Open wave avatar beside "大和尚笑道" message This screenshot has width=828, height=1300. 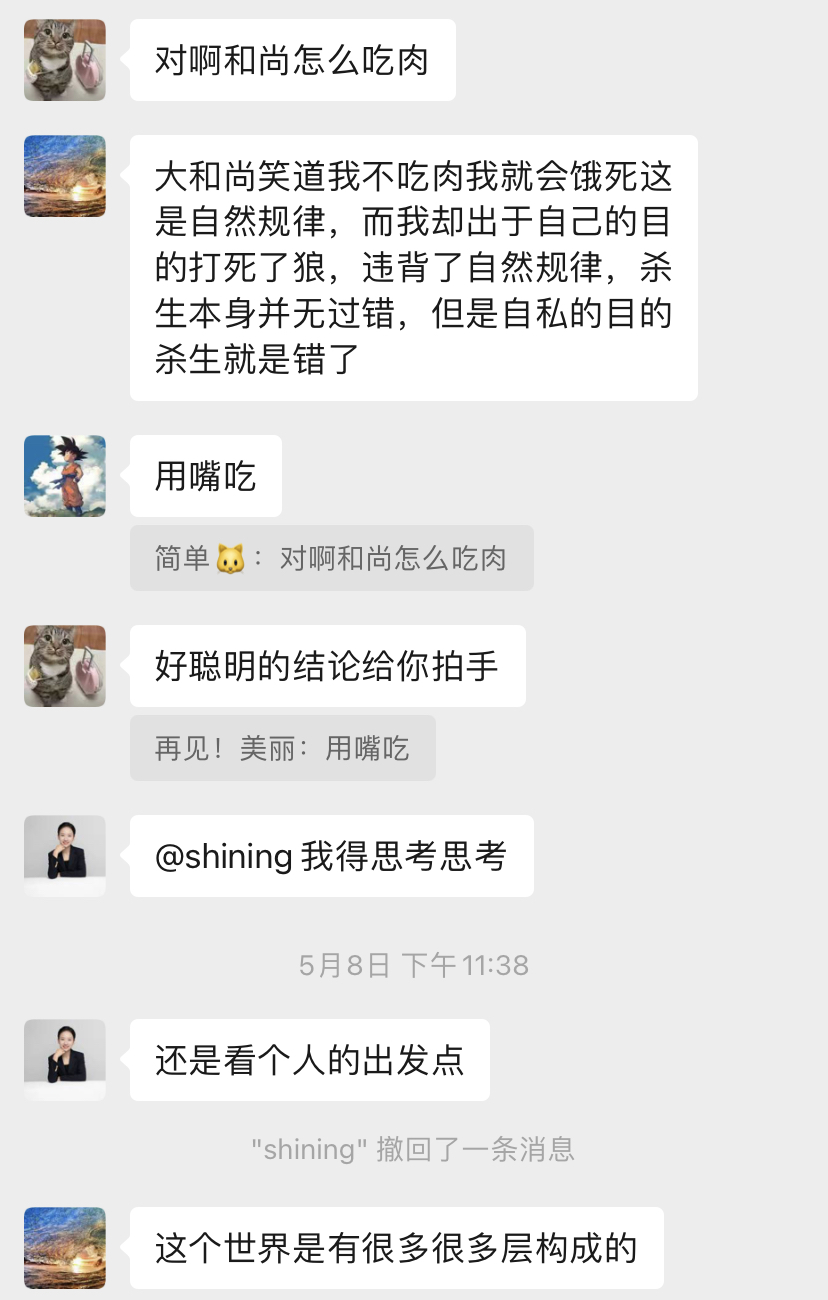point(65,176)
